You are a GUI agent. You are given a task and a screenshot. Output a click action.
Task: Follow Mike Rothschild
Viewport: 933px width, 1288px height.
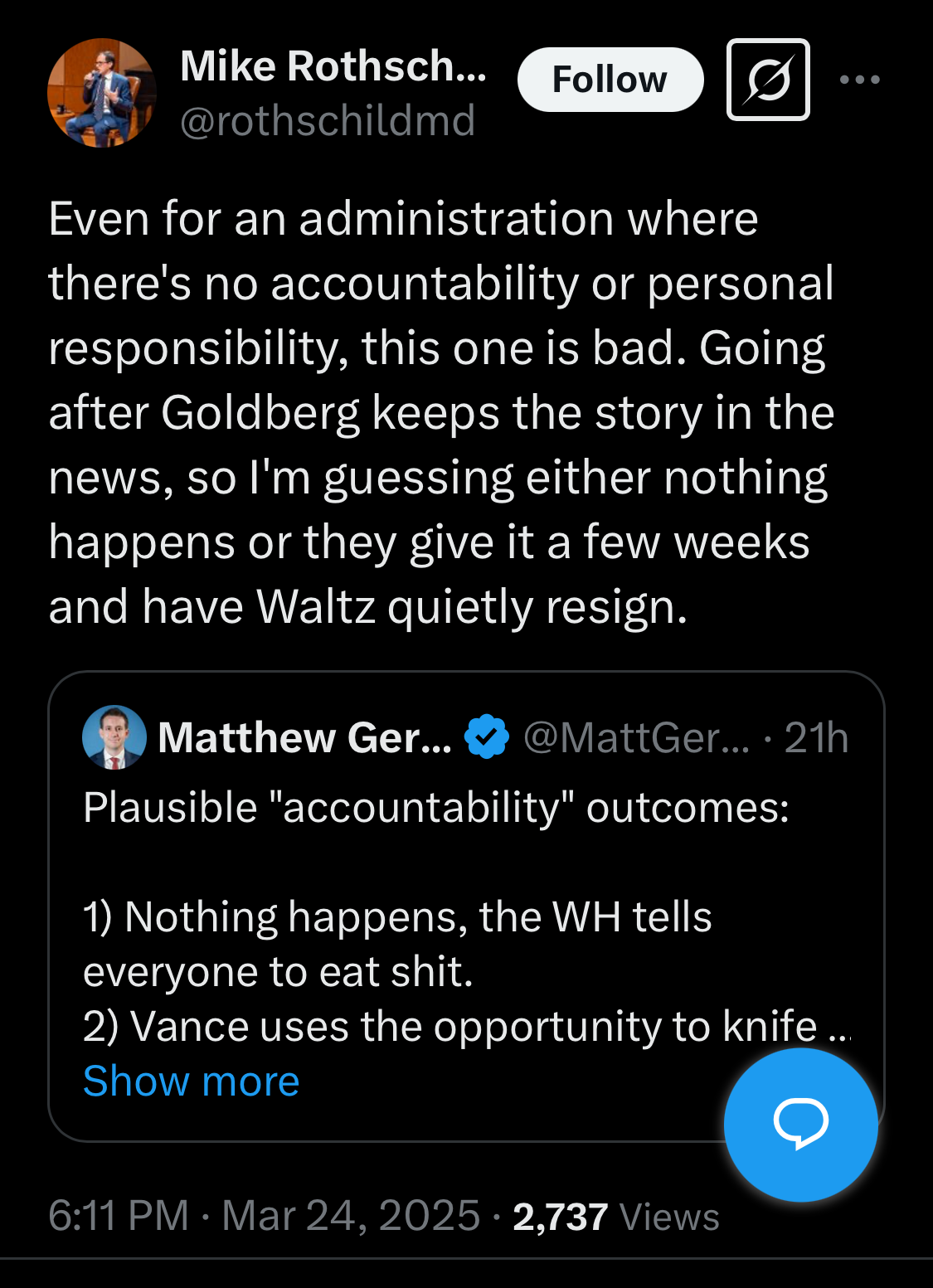(610, 80)
